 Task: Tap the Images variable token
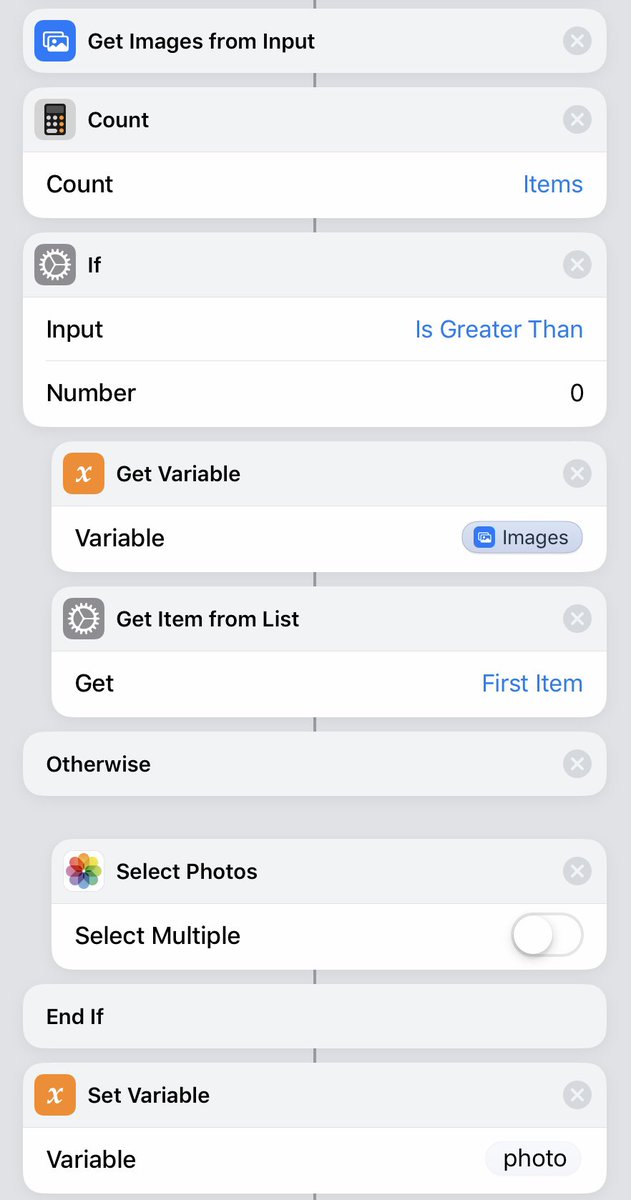(x=521, y=538)
